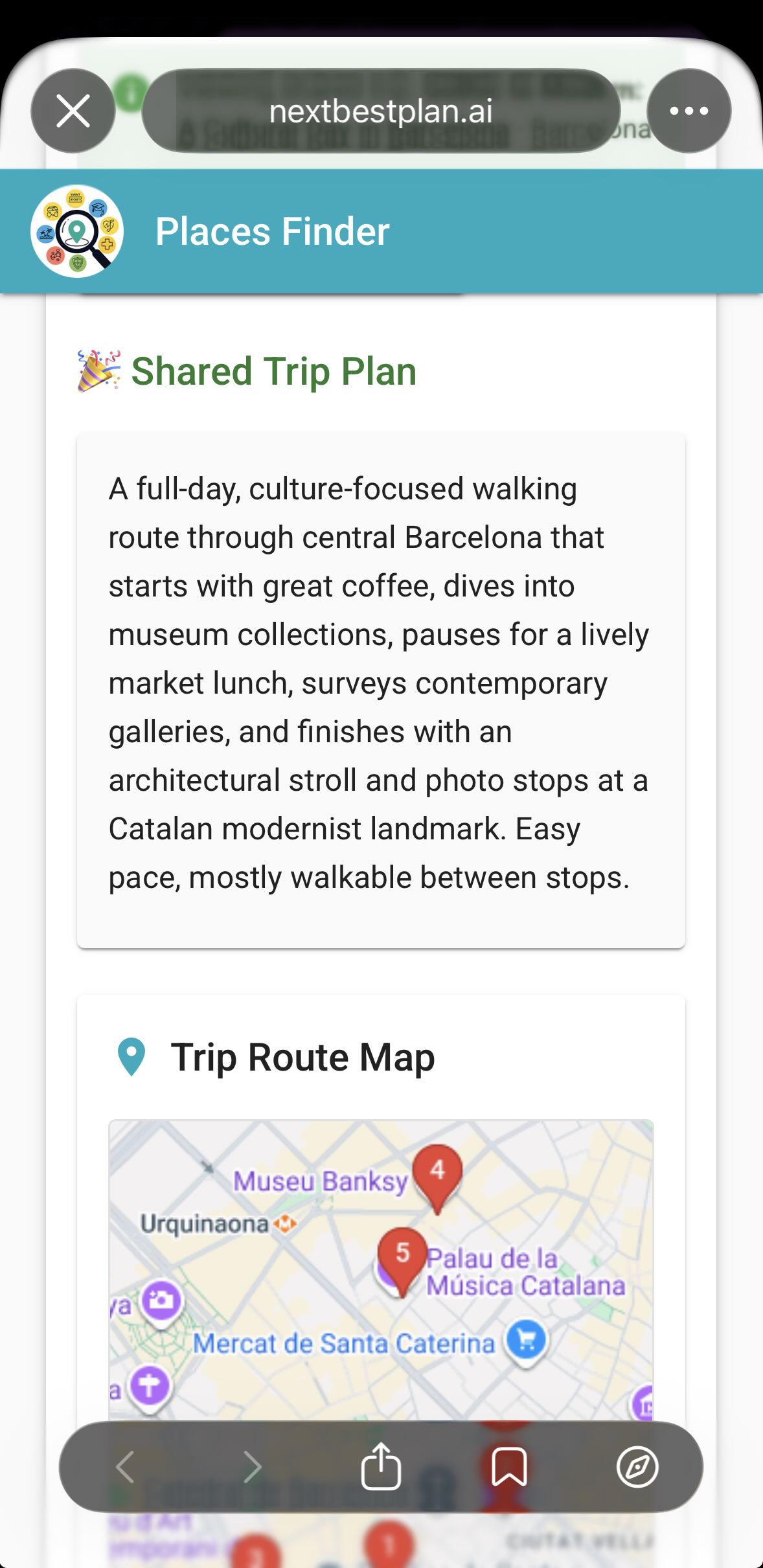Image resolution: width=763 pixels, height=1568 pixels.
Task: Open the ellipsis more-options menu
Action: point(689,109)
